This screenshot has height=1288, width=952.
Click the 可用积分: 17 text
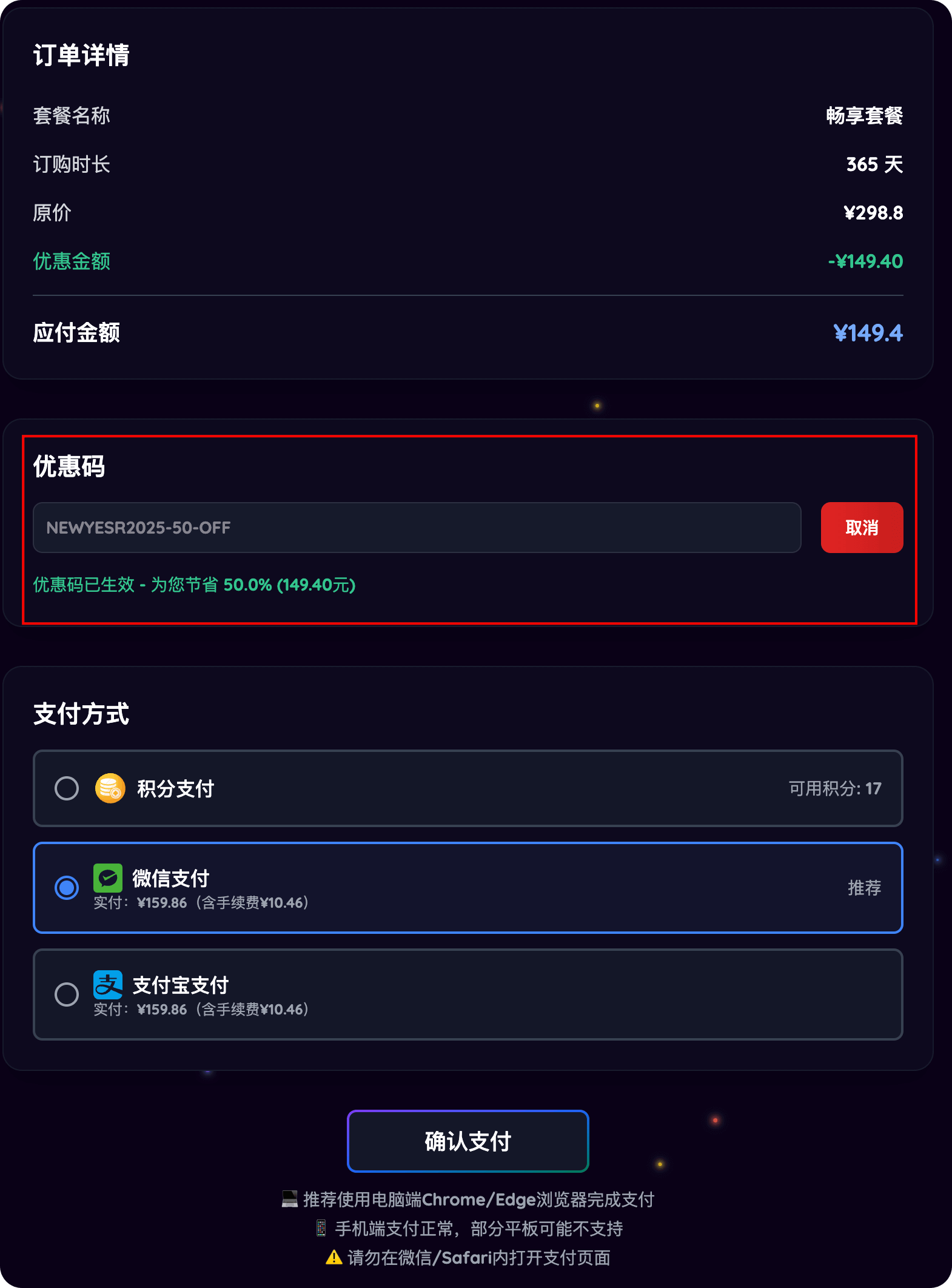tap(835, 788)
